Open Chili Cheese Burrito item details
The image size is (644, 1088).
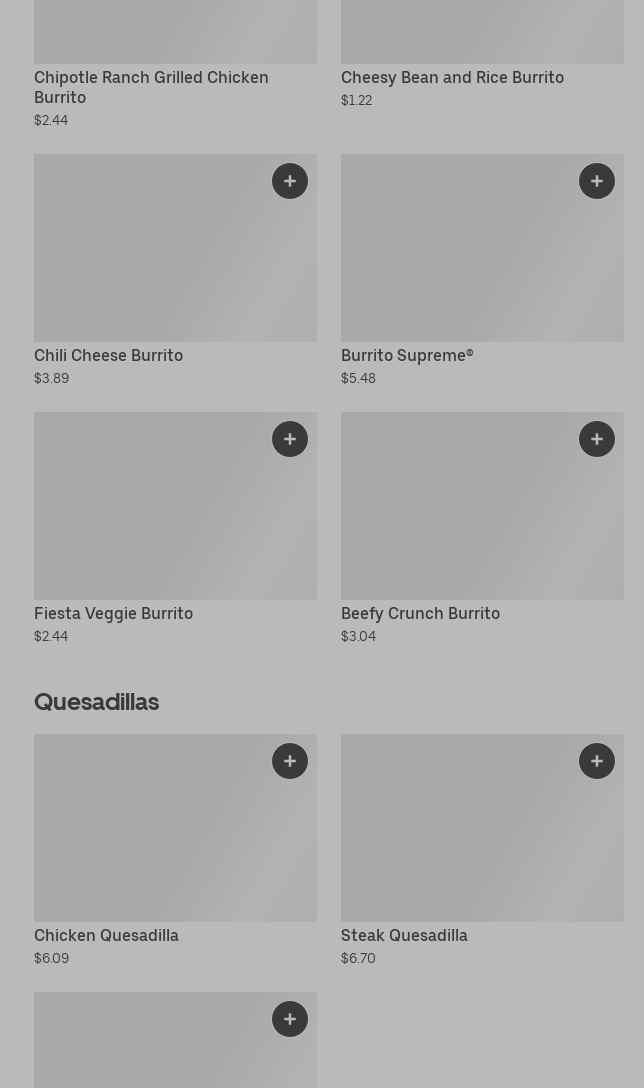point(109,356)
